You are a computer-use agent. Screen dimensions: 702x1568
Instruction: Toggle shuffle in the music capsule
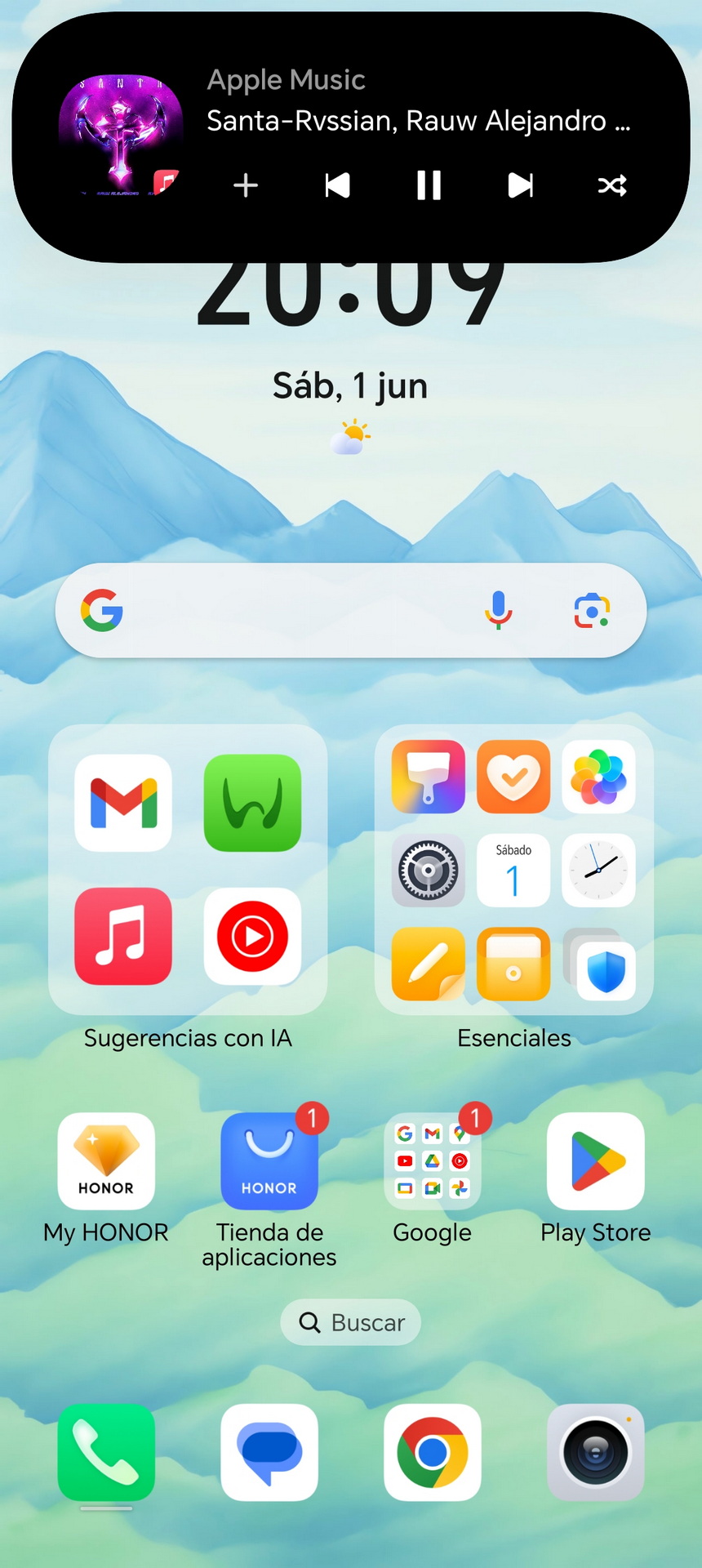[612, 185]
